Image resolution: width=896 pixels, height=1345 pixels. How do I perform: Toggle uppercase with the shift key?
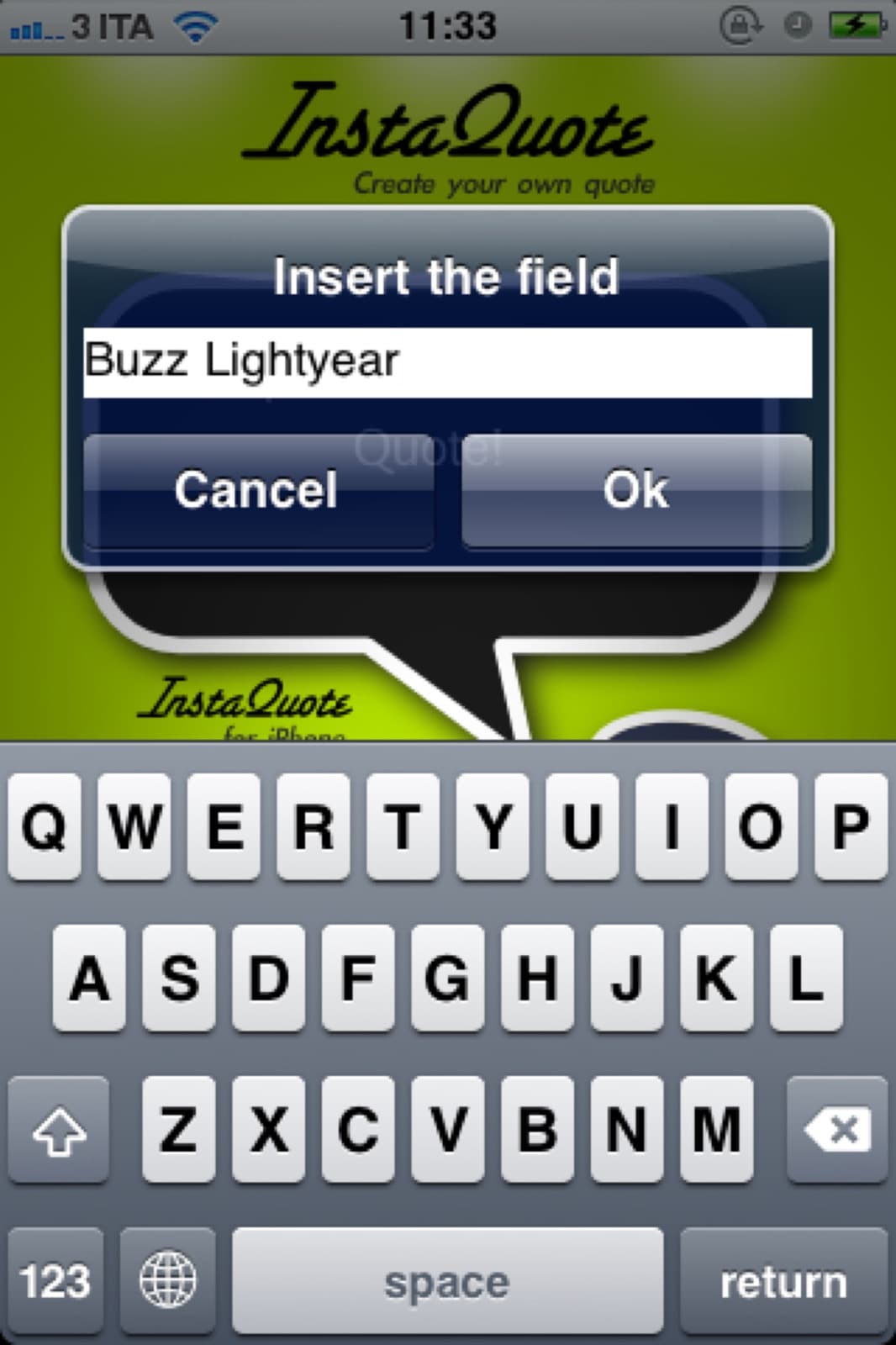tap(55, 1131)
